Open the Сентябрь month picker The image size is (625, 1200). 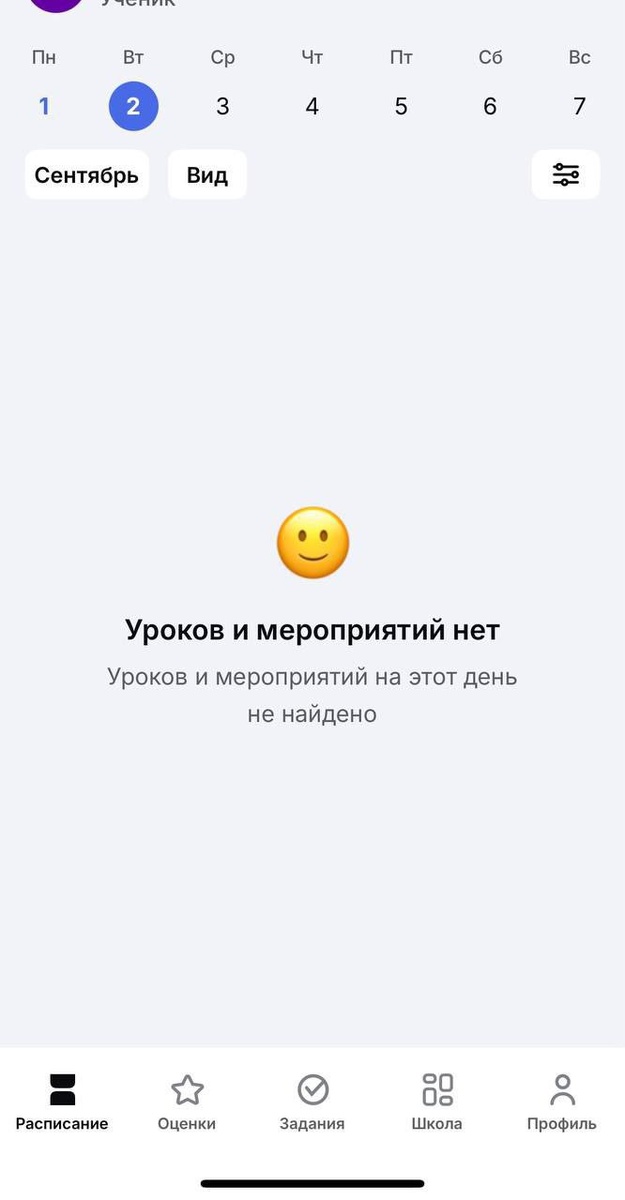(87, 175)
